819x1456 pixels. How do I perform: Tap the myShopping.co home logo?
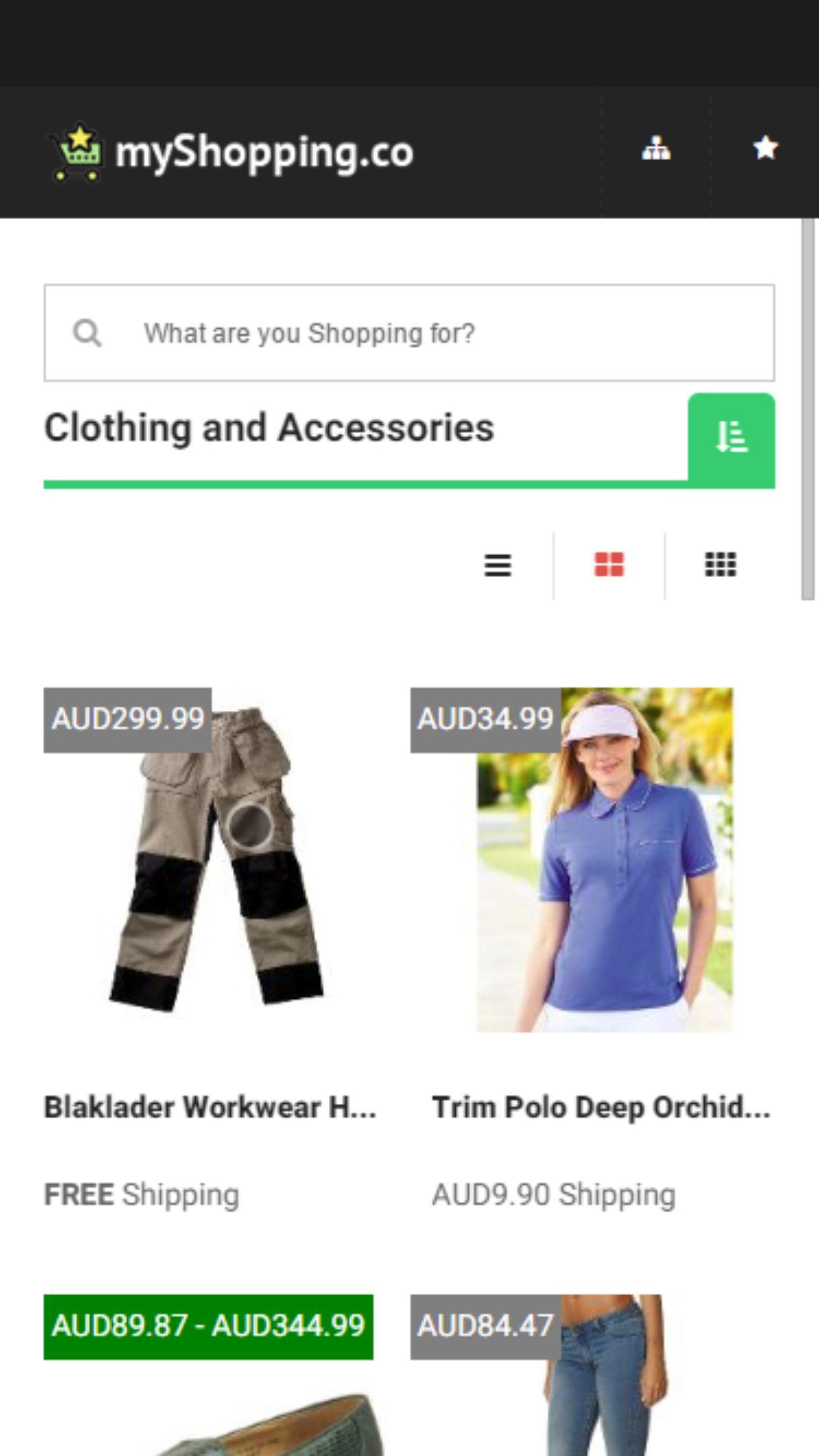[x=232, y=152]
